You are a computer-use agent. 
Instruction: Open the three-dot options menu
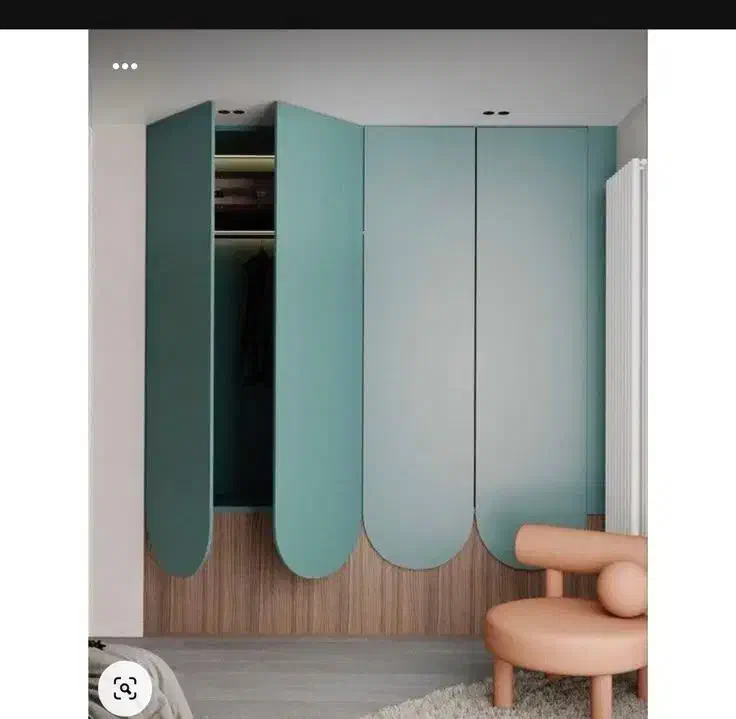point(125,66)
